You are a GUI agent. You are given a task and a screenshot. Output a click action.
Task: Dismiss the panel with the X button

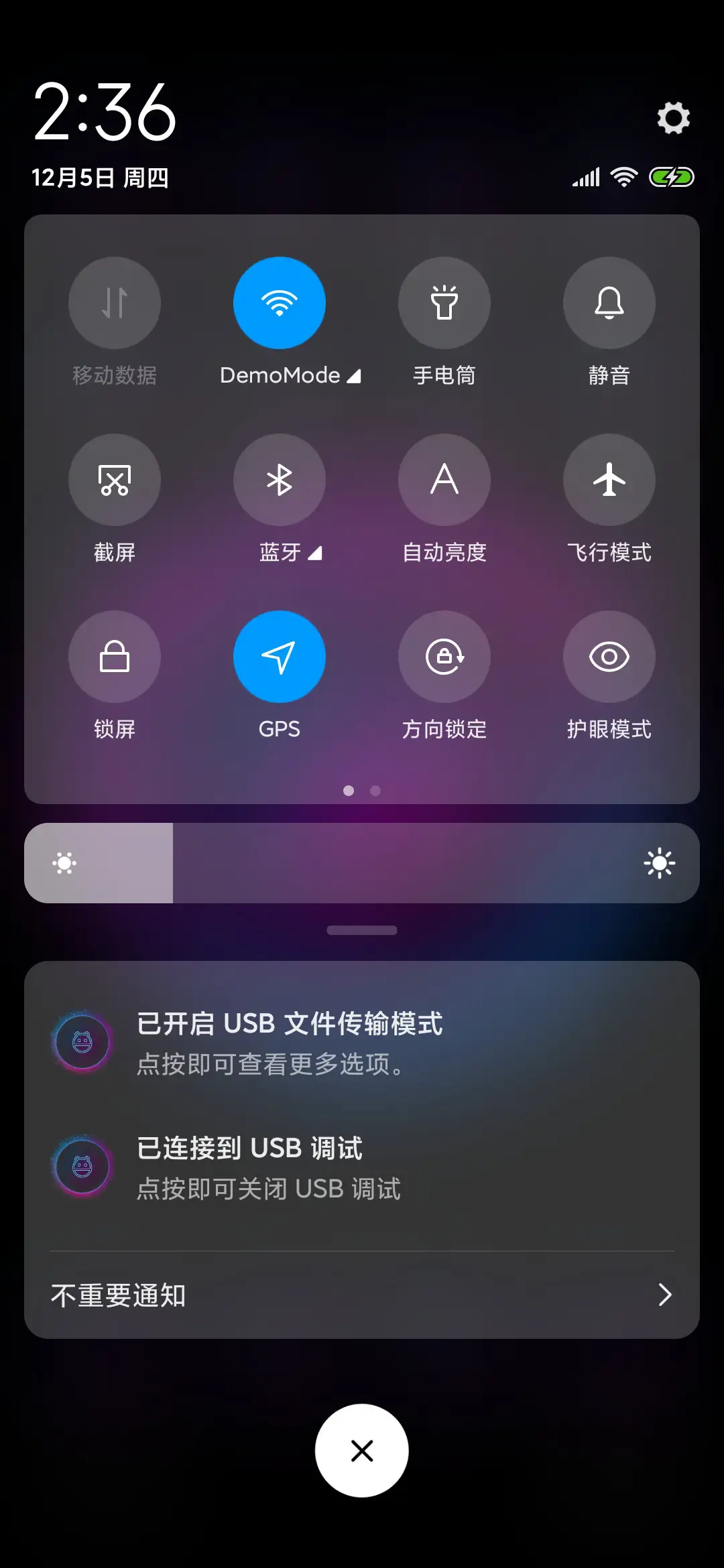pyautogui.click(x=362, y=1450)
